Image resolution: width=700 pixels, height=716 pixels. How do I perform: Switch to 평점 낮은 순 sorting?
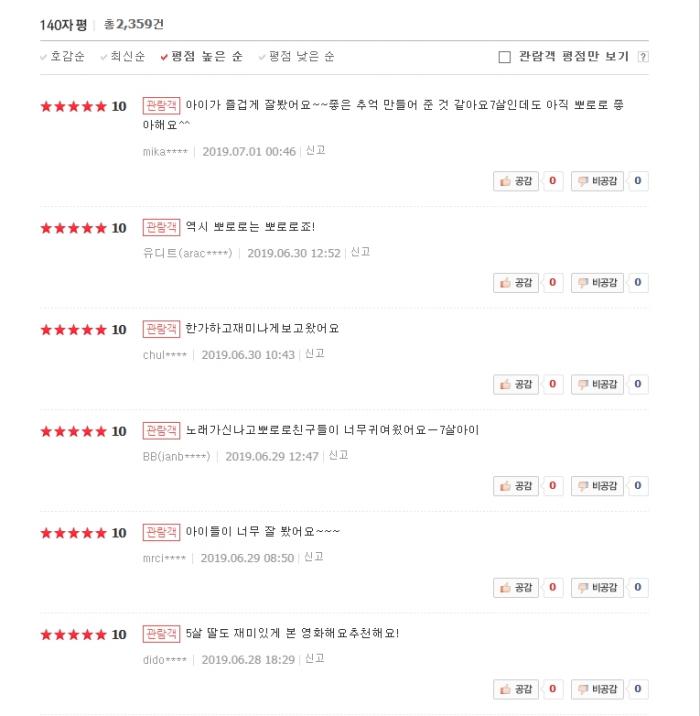[301, 57]
